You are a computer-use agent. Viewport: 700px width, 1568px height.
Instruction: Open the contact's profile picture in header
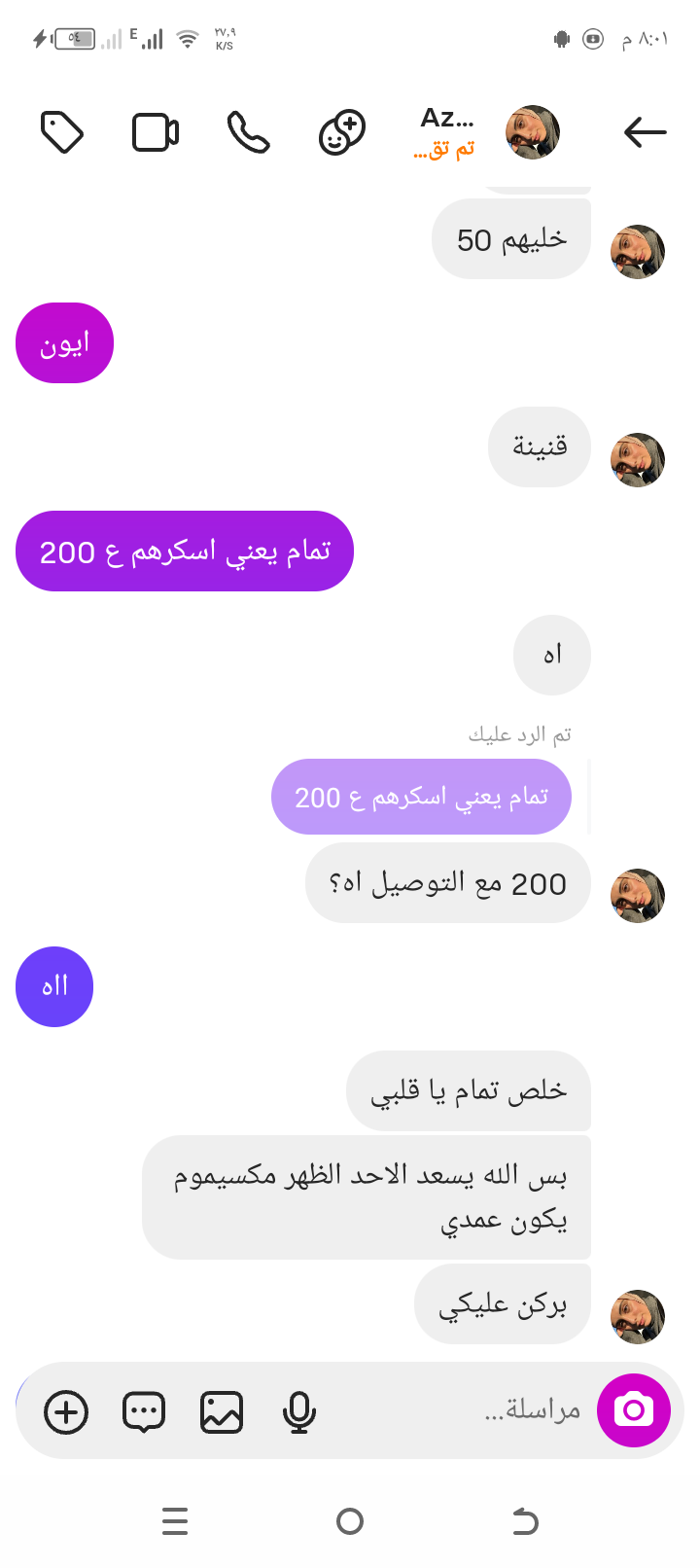[x=533, y=132]
